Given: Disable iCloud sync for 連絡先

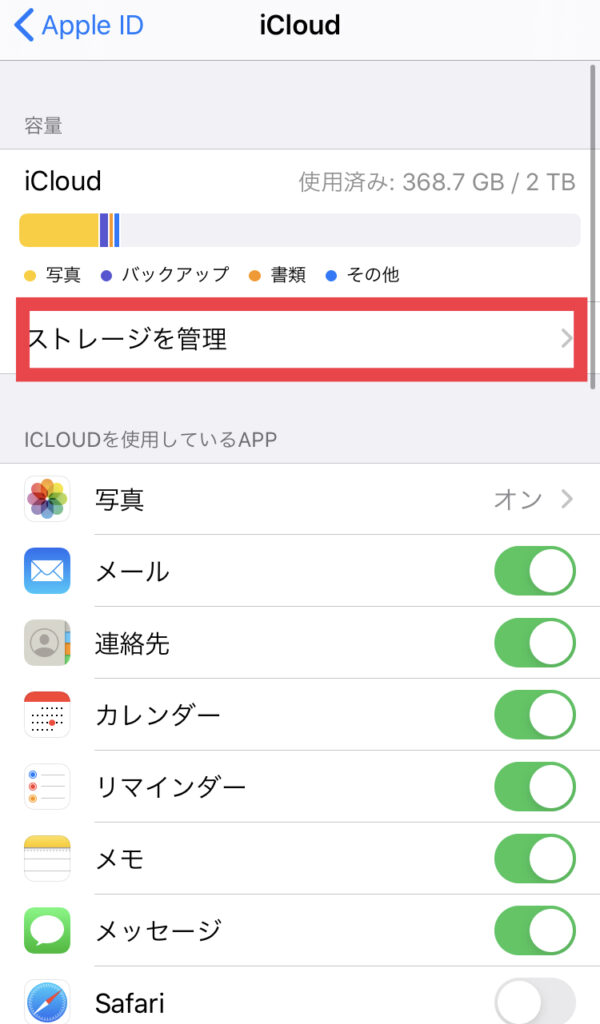Looking at the screenshot, I should (x=534, y=643).
